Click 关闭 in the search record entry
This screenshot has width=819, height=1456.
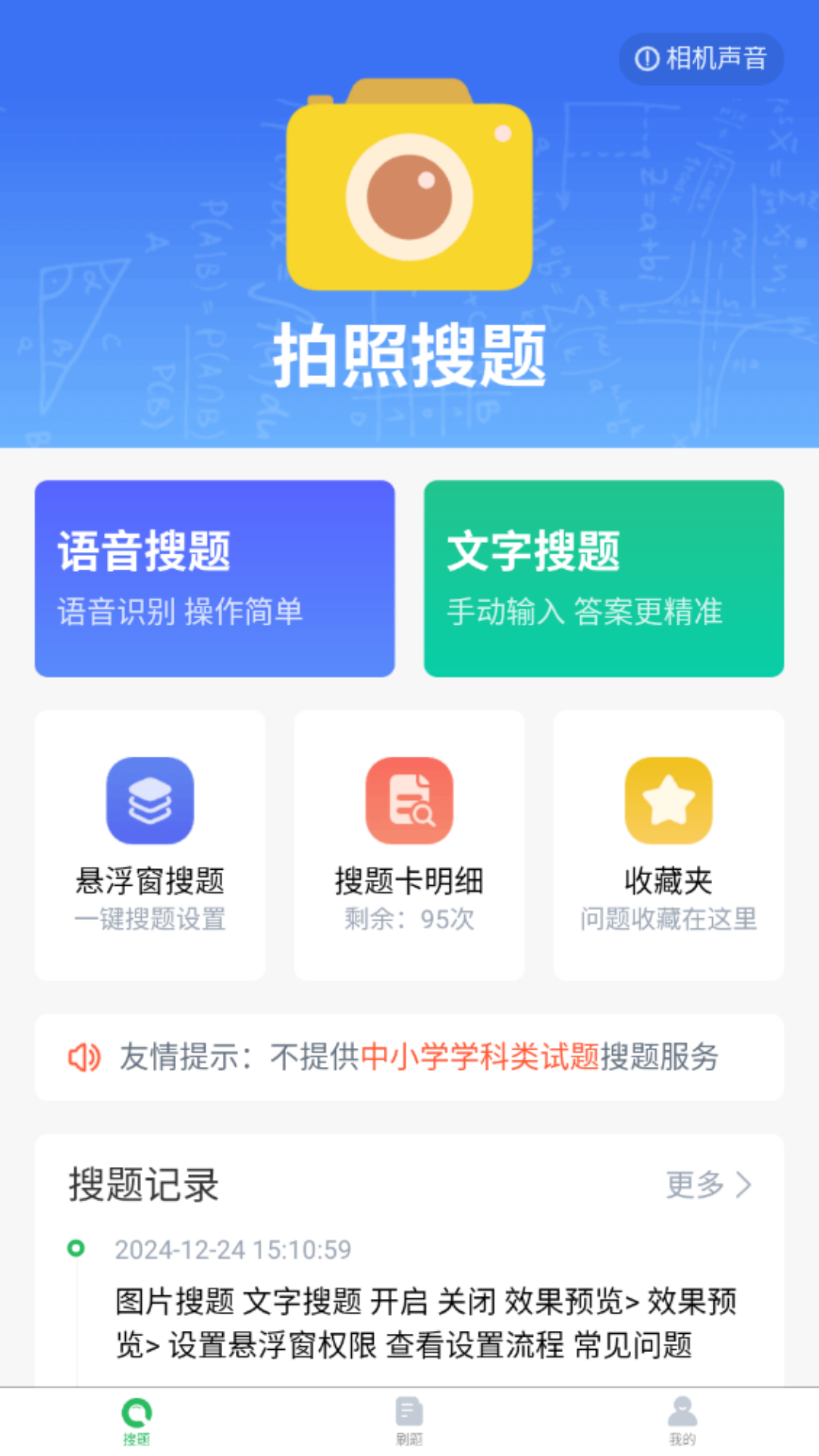(x=468, y=1301)
